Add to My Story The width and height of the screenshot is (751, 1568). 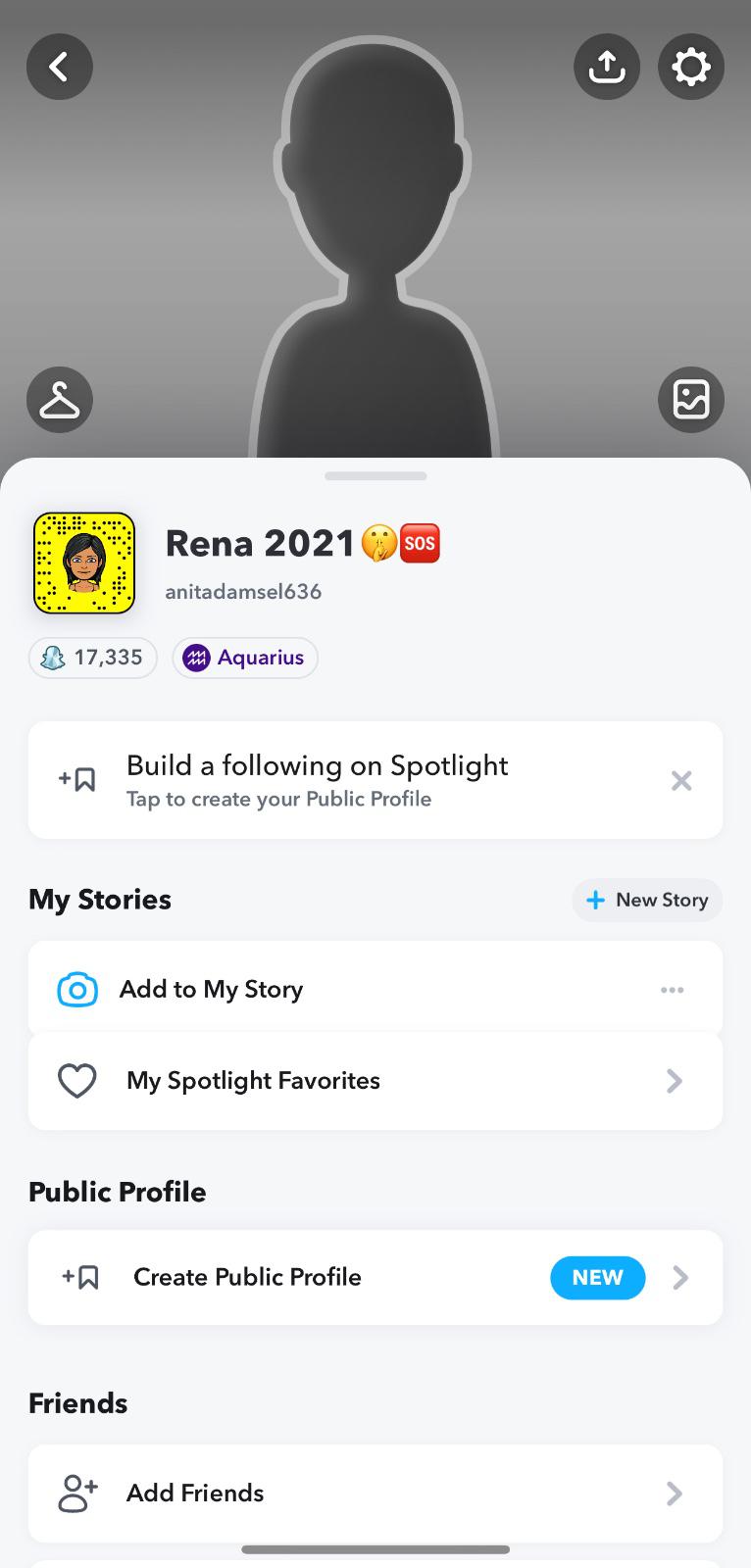coord(211,990)
